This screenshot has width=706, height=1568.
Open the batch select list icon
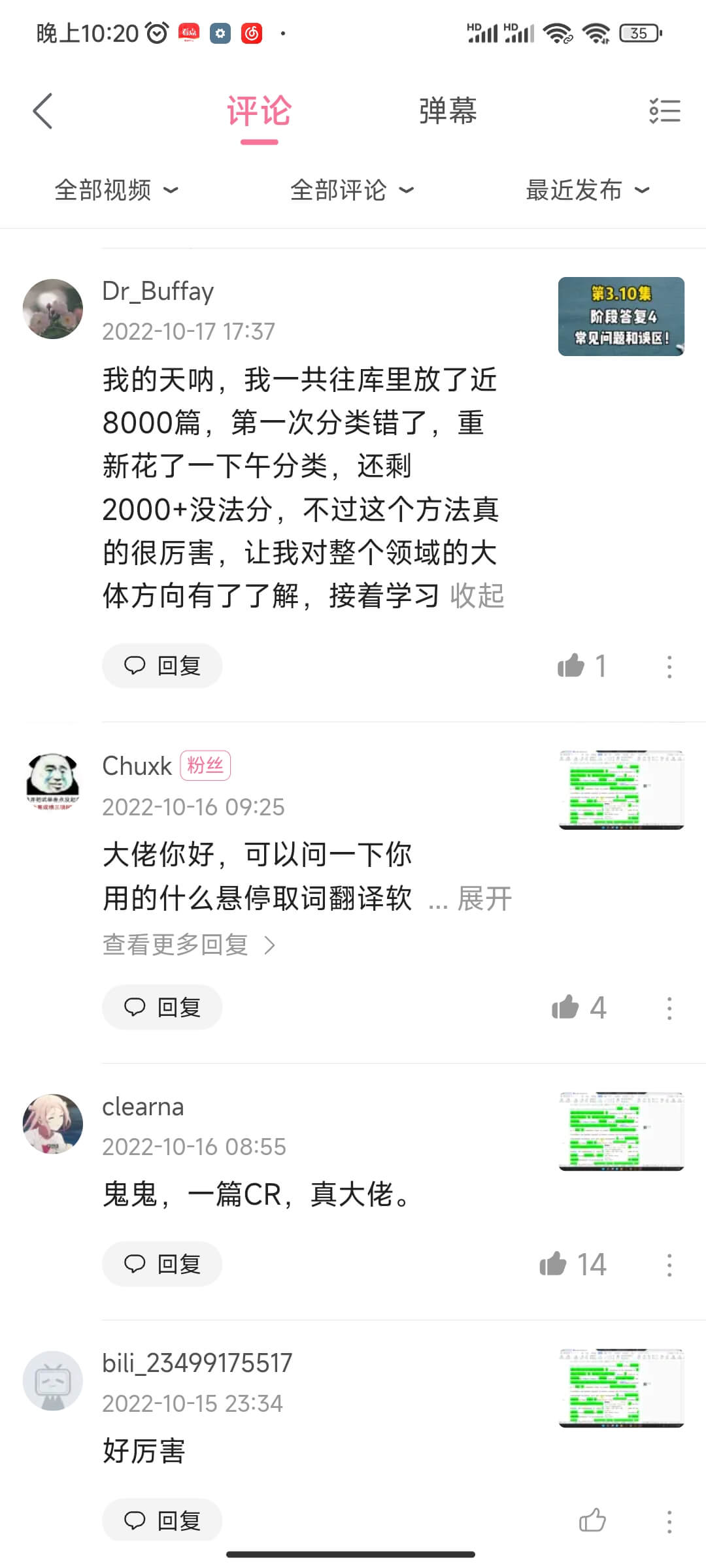[x=664, y=111]
